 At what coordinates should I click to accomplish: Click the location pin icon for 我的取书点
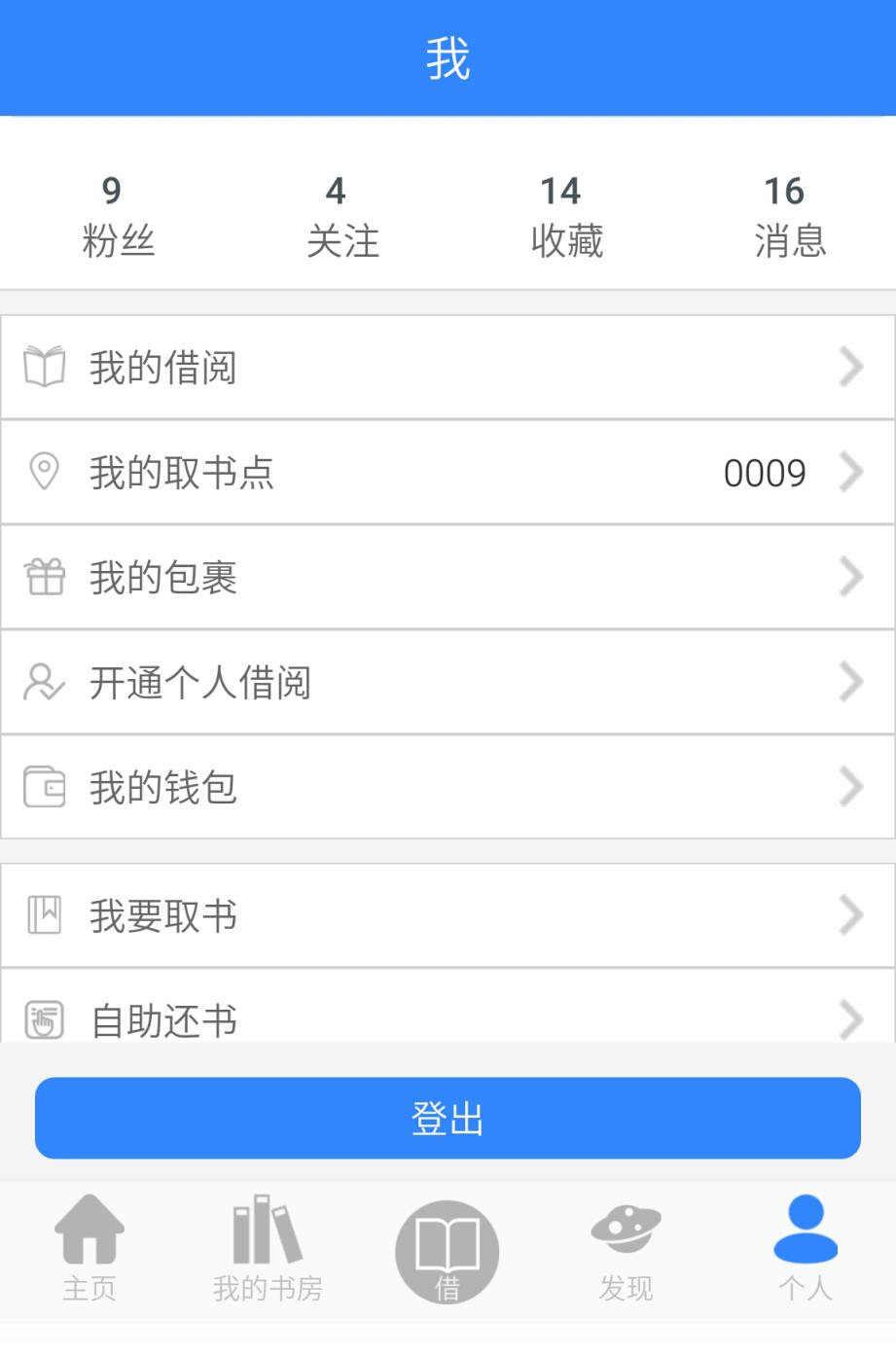coord(43,473)
